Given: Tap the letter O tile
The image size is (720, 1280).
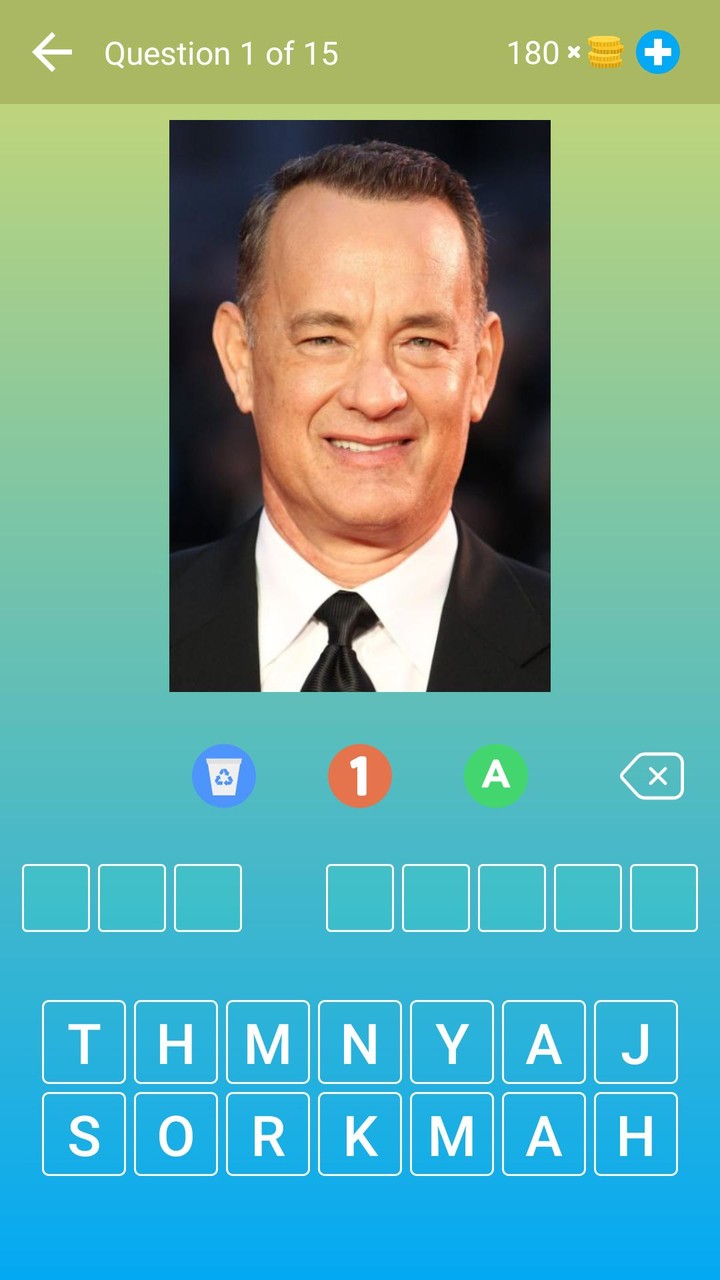Looking at the screenshot, I should coord(176,1135).
